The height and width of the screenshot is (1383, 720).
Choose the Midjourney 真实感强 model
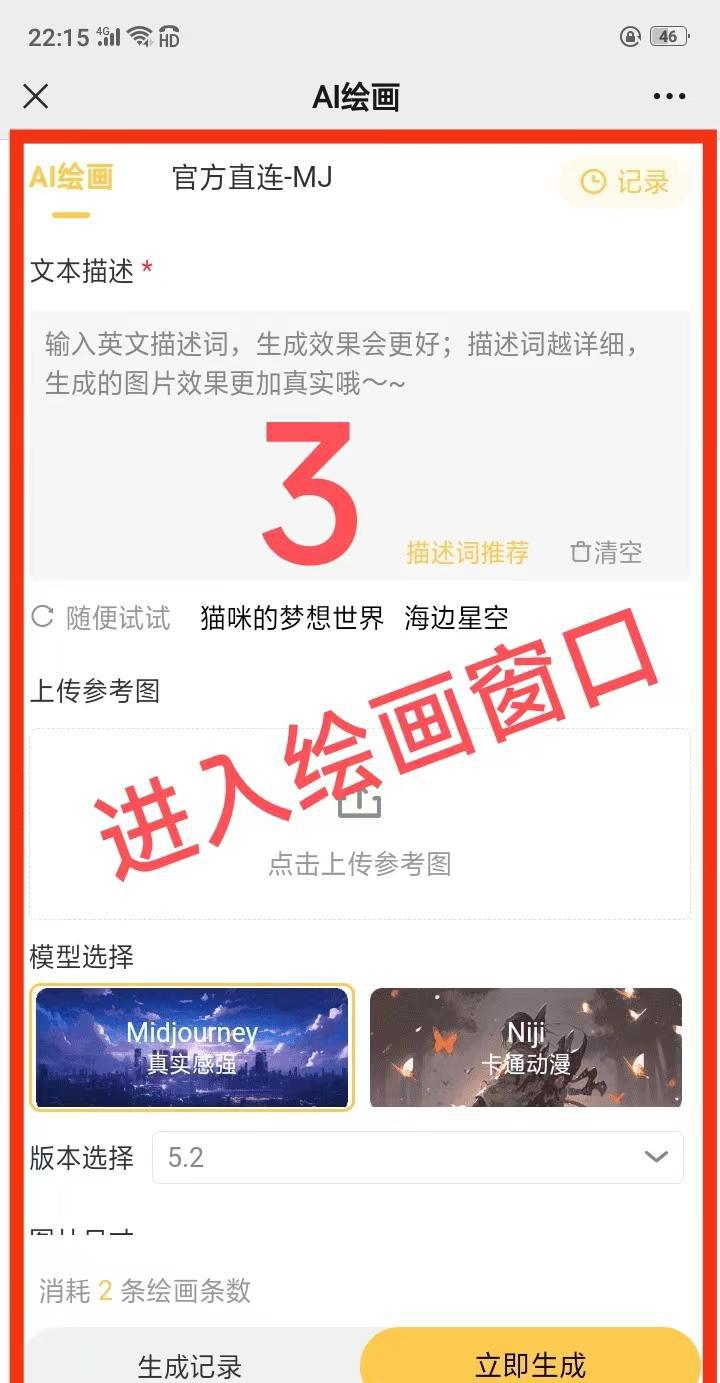192,1047
